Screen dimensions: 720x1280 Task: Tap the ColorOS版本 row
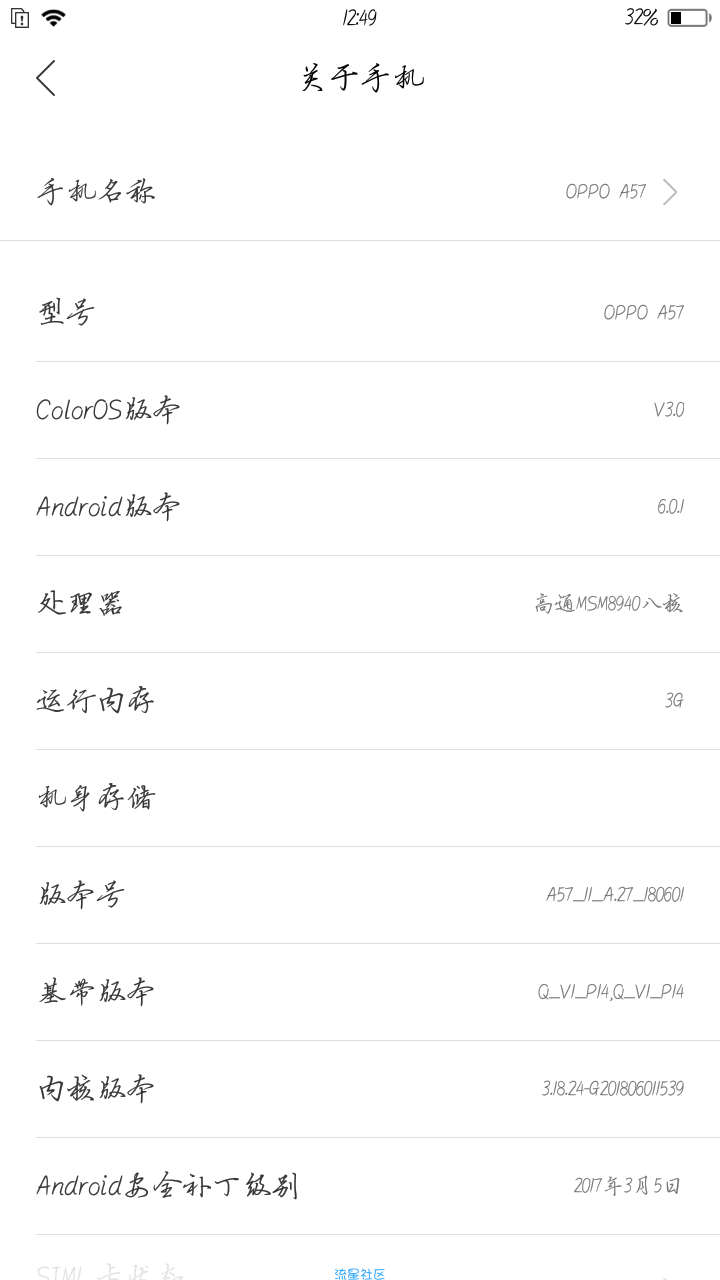(x=360, y=410)
